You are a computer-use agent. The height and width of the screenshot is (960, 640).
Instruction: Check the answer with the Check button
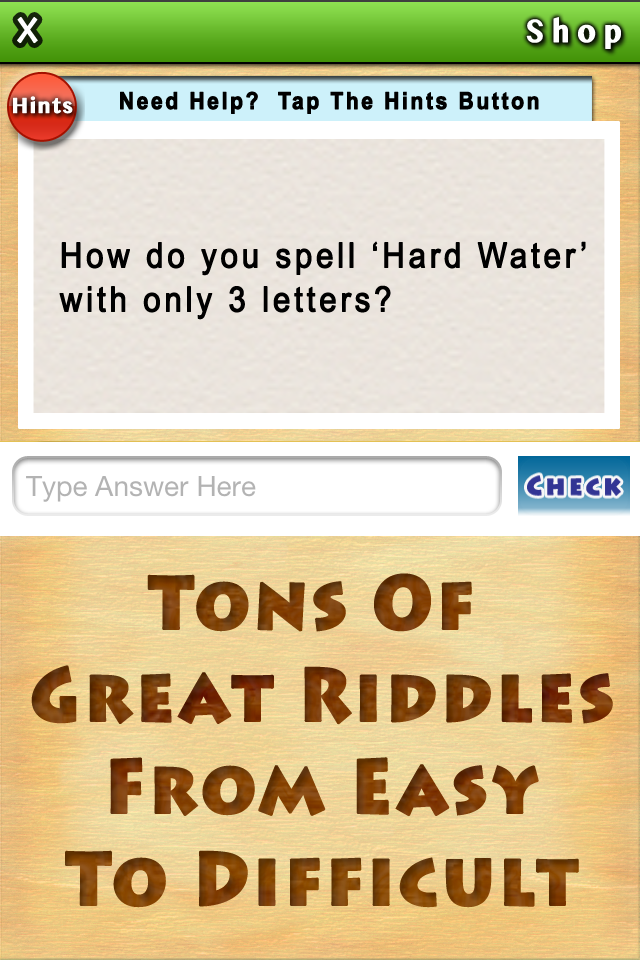click(573, 486)
